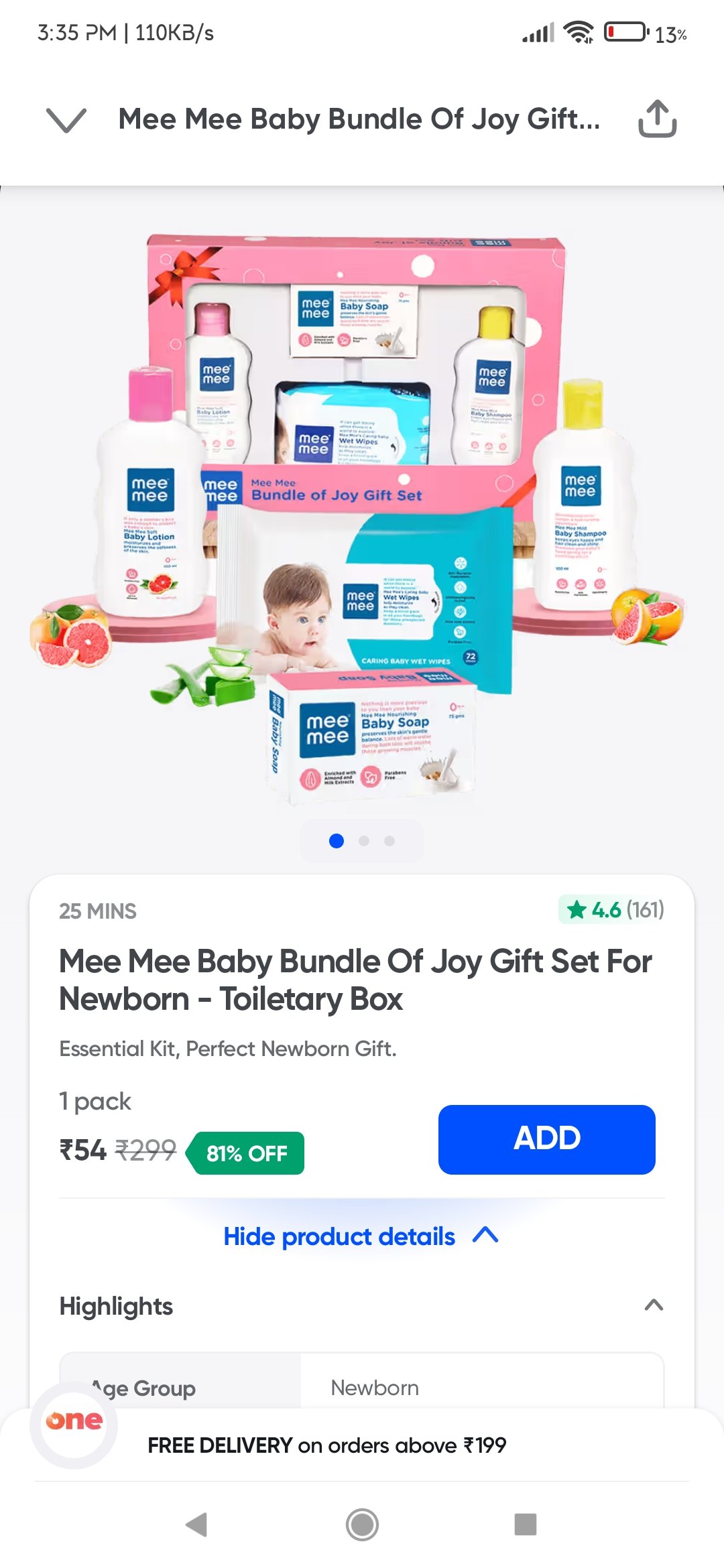This screenshot has width=724, height=1568.
Task: Jump to the second product image dot
Action: coord(364,841)
